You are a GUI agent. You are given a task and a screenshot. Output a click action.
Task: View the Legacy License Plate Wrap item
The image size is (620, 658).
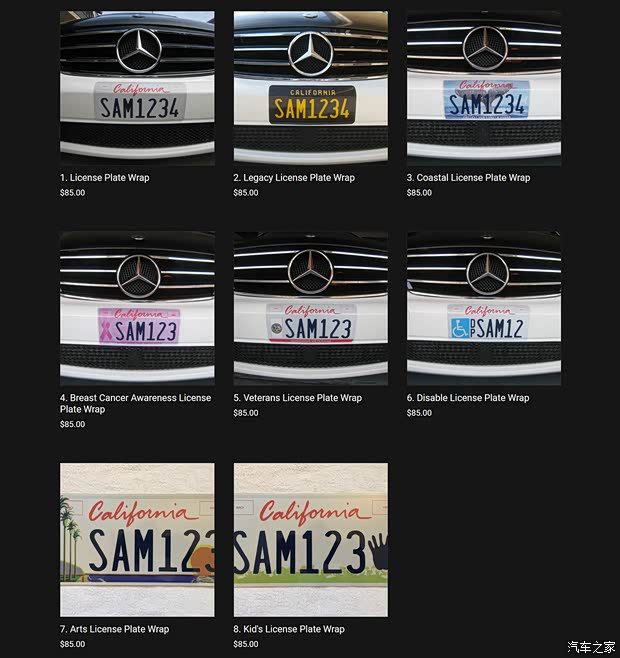pyautogui.click(x=310, y=88)
